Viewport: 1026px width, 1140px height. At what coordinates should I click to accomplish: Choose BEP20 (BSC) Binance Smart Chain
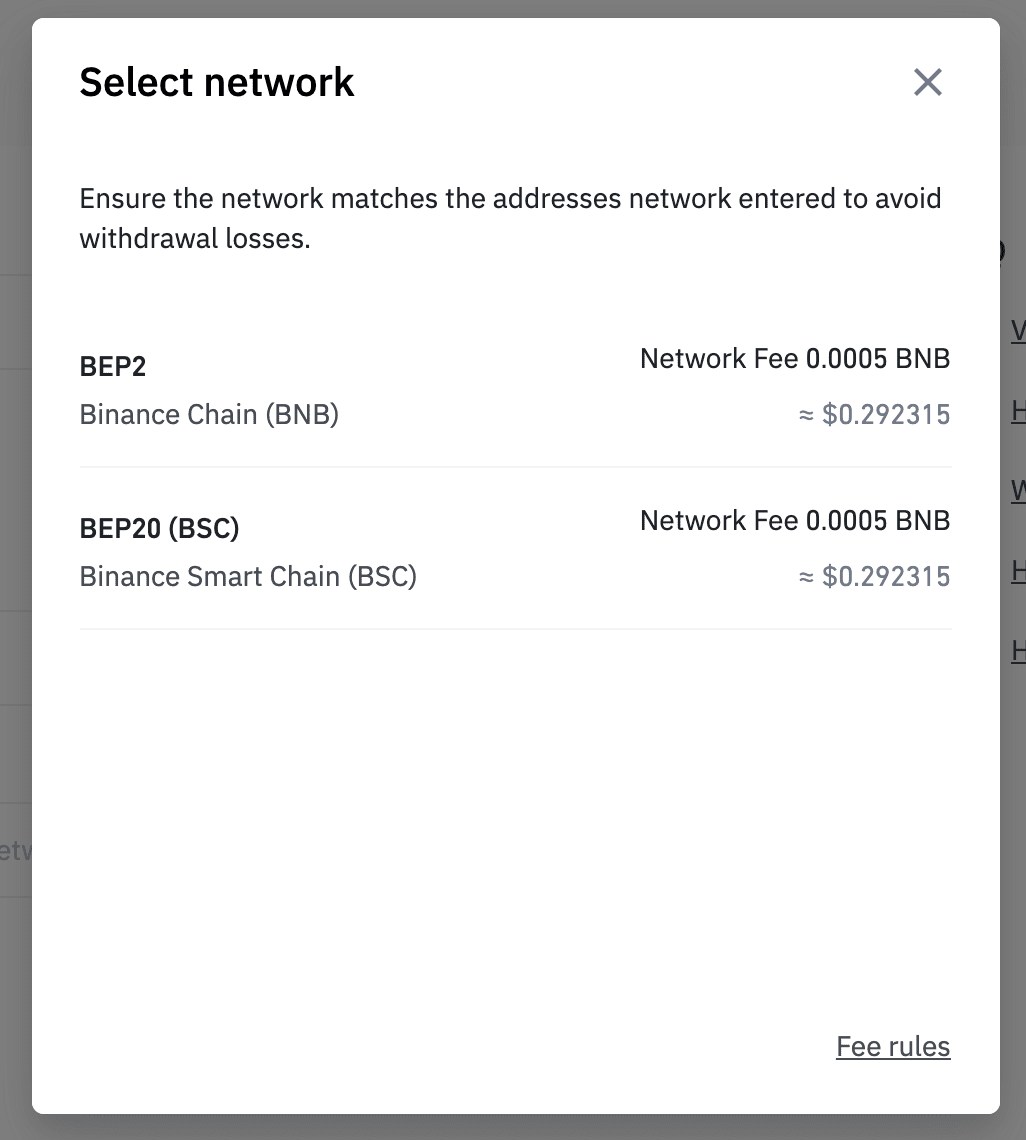(x=514, y=549)
